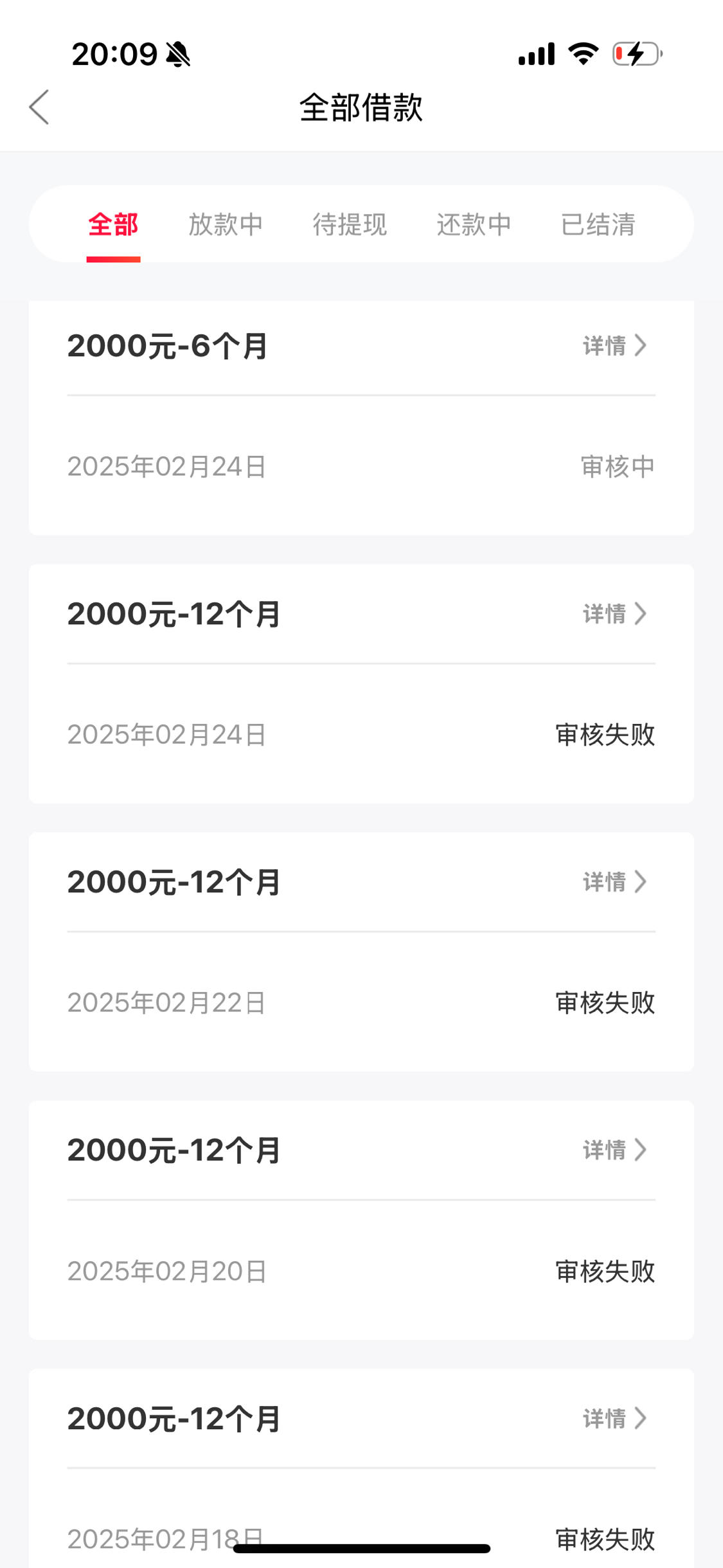Switch to the 已结清 tab
Image resolution: width=723 pixels, height=1568 pixels.
[x=598, y=225]
